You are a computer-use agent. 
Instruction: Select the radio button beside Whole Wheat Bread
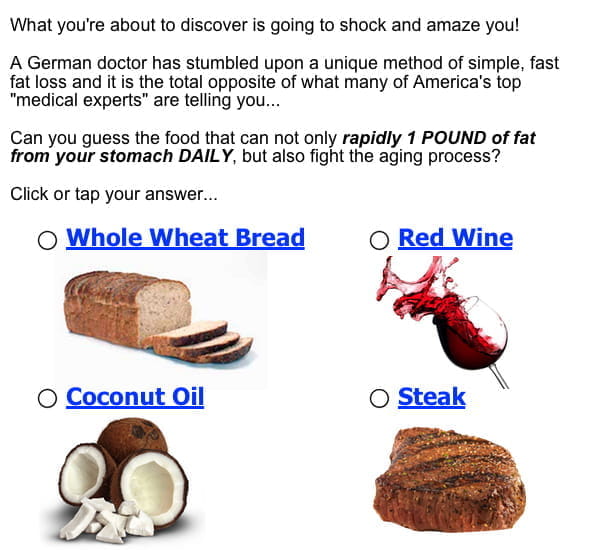pos(47,240)
